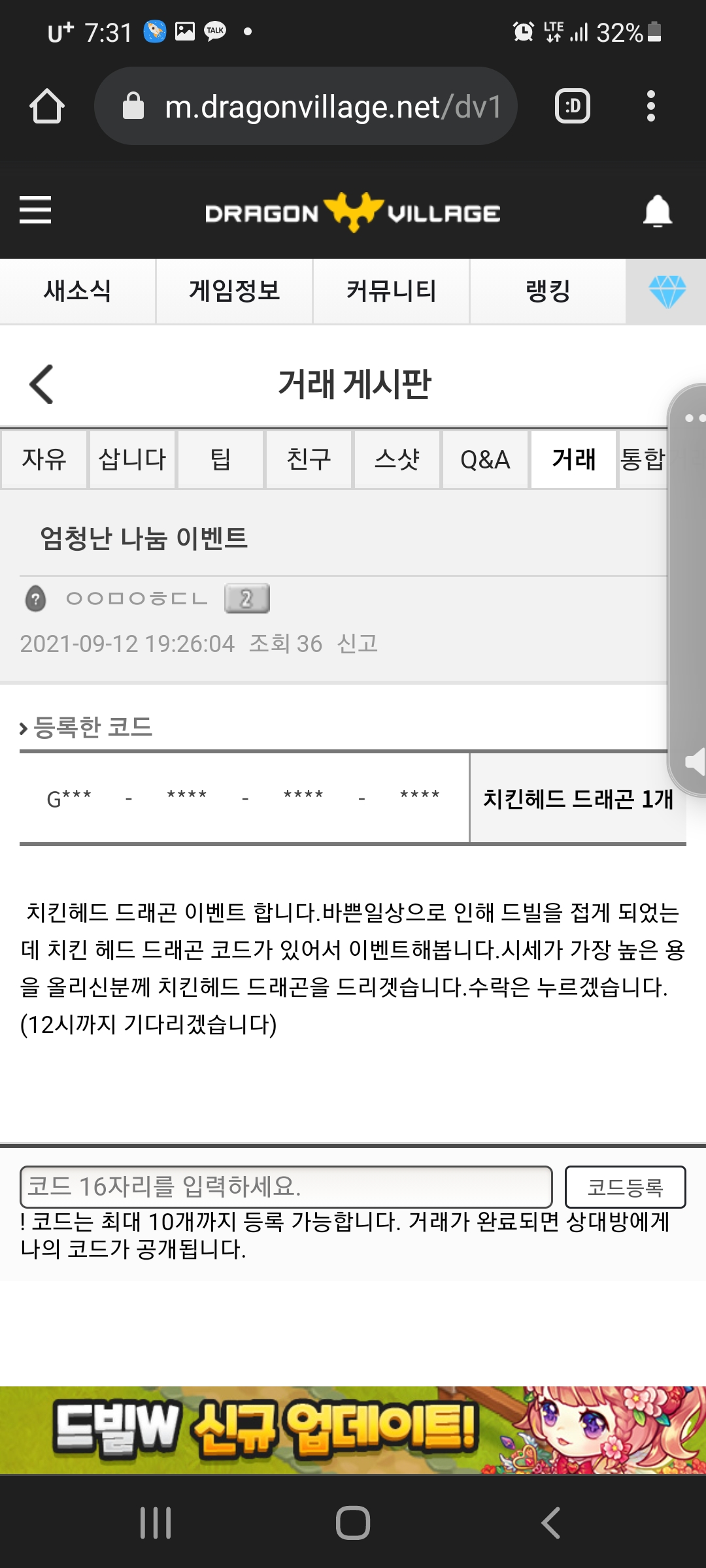
Task: Open the browser home page
Action: [x=47, y=106]
